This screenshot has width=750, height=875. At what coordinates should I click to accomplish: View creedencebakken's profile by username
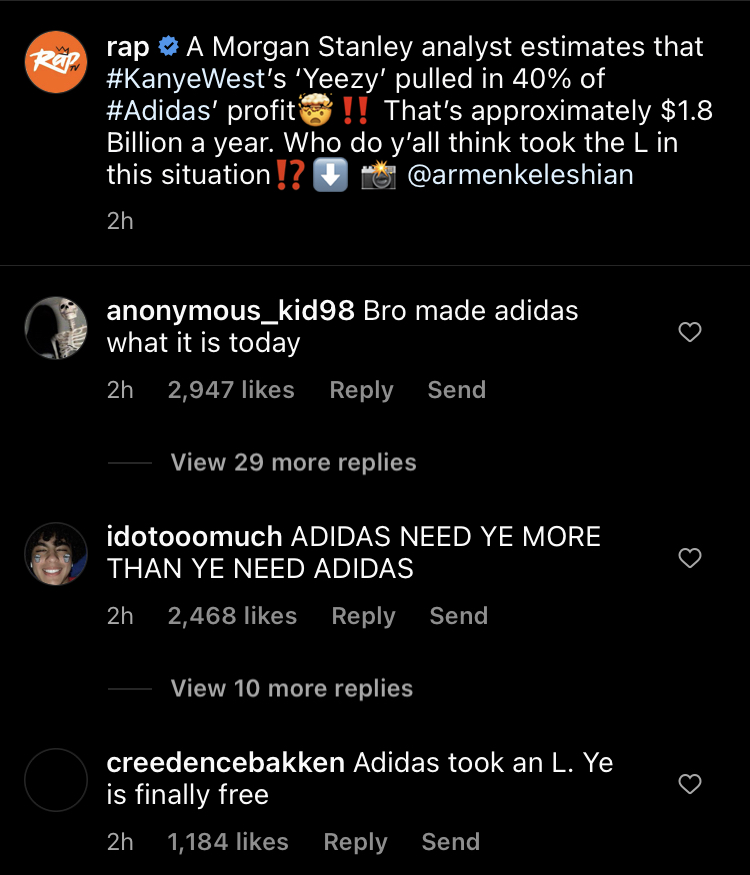click(226, 763)
